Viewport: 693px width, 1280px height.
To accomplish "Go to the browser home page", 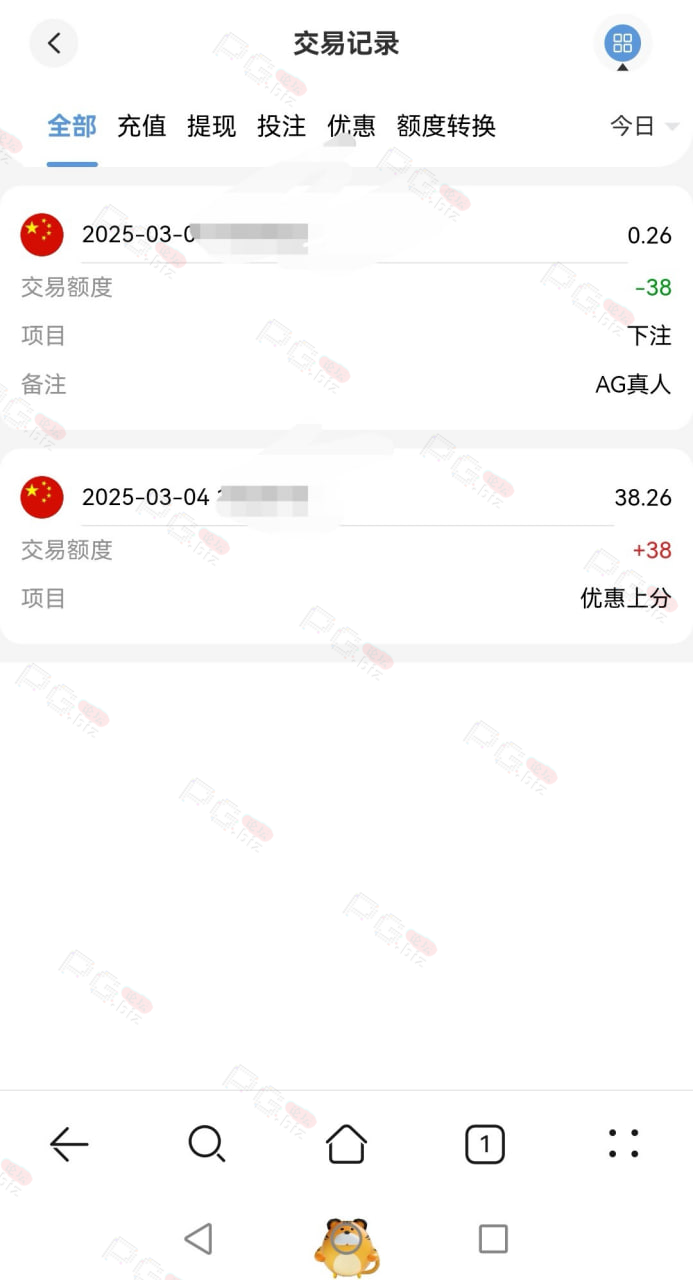I will coord(346,1143).
